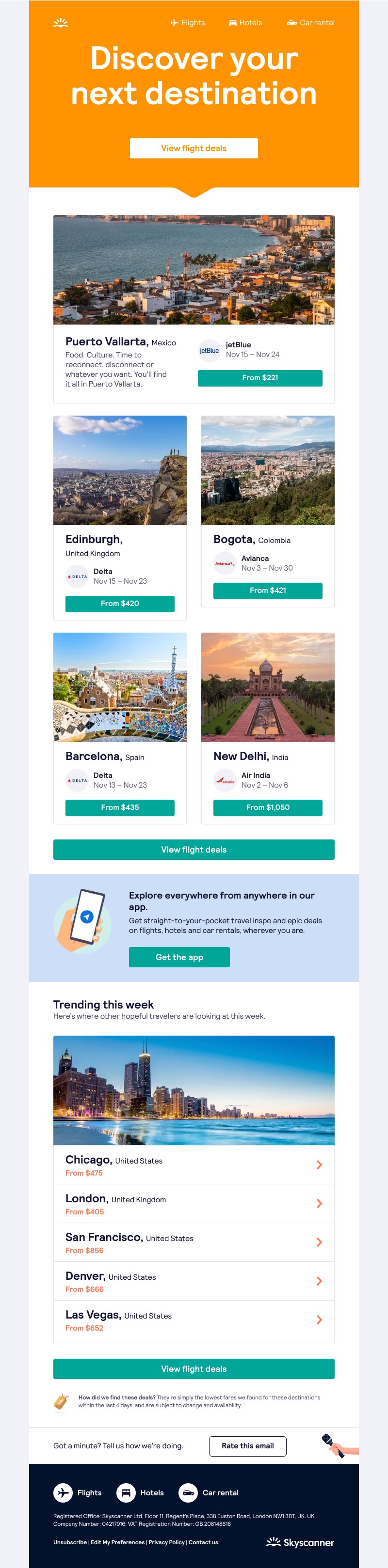Open the Car rental link in the header

coord(311,22)
